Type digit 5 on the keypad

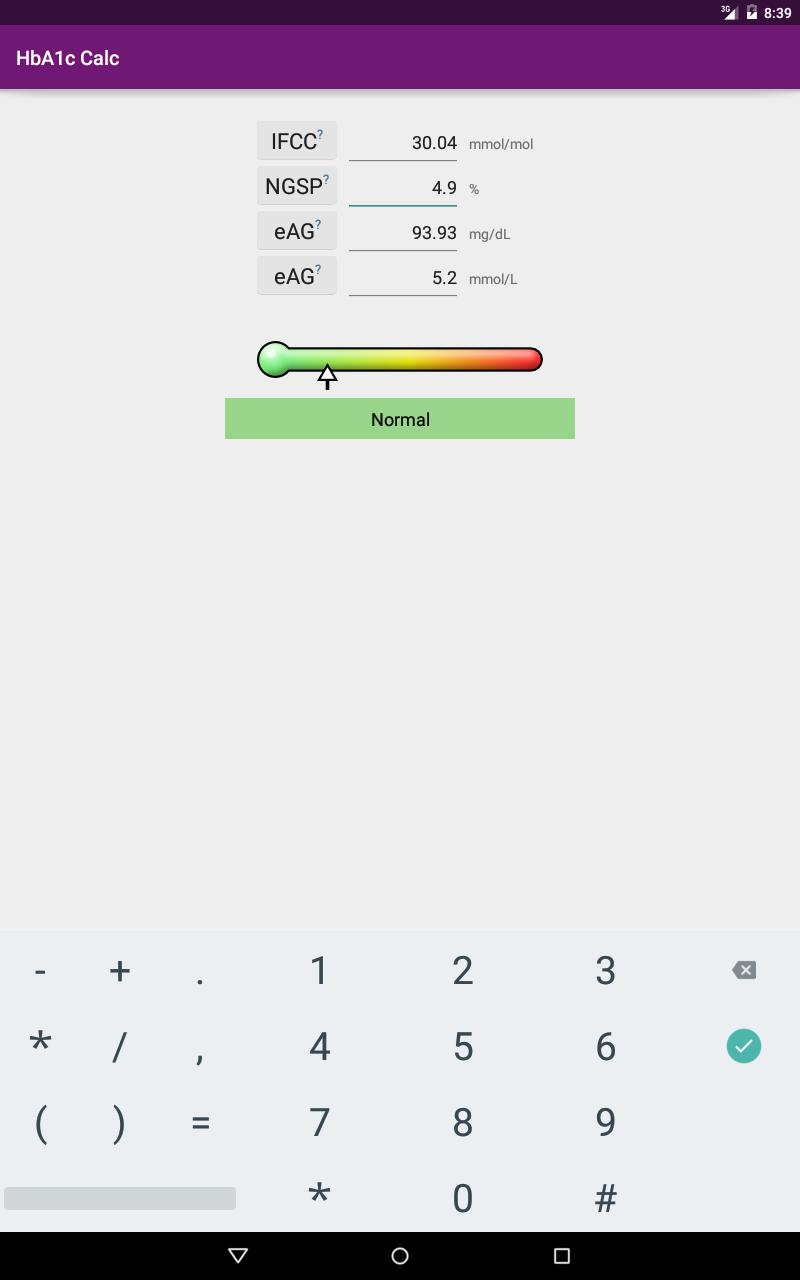(462, 1046)
